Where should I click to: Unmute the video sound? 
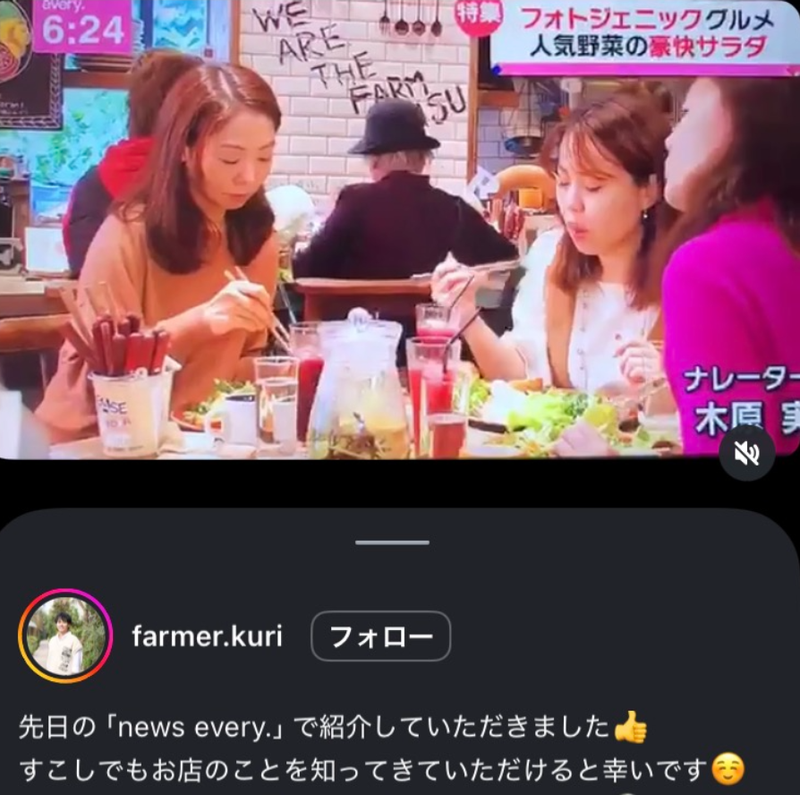[x=746, y=454]
